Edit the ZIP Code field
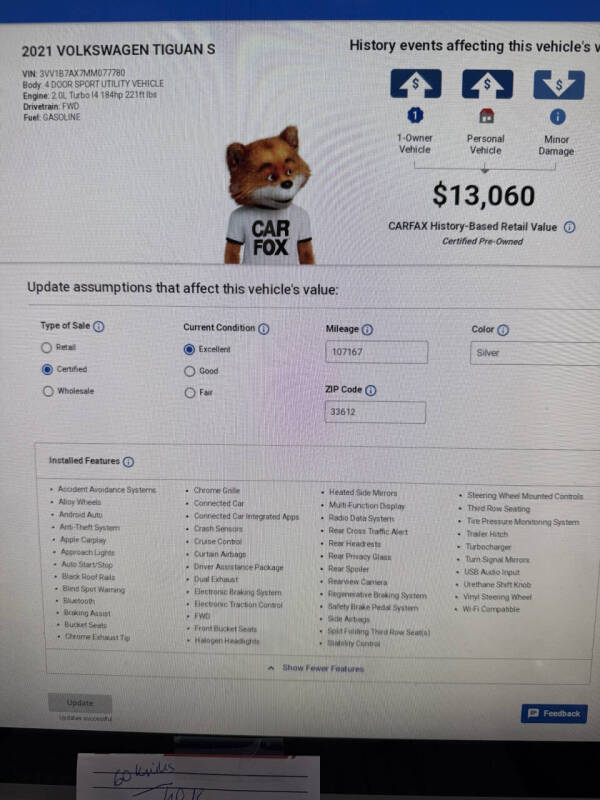Image resolution: width=600 pixels, height=800 pixels. click(x=375, y=412)
